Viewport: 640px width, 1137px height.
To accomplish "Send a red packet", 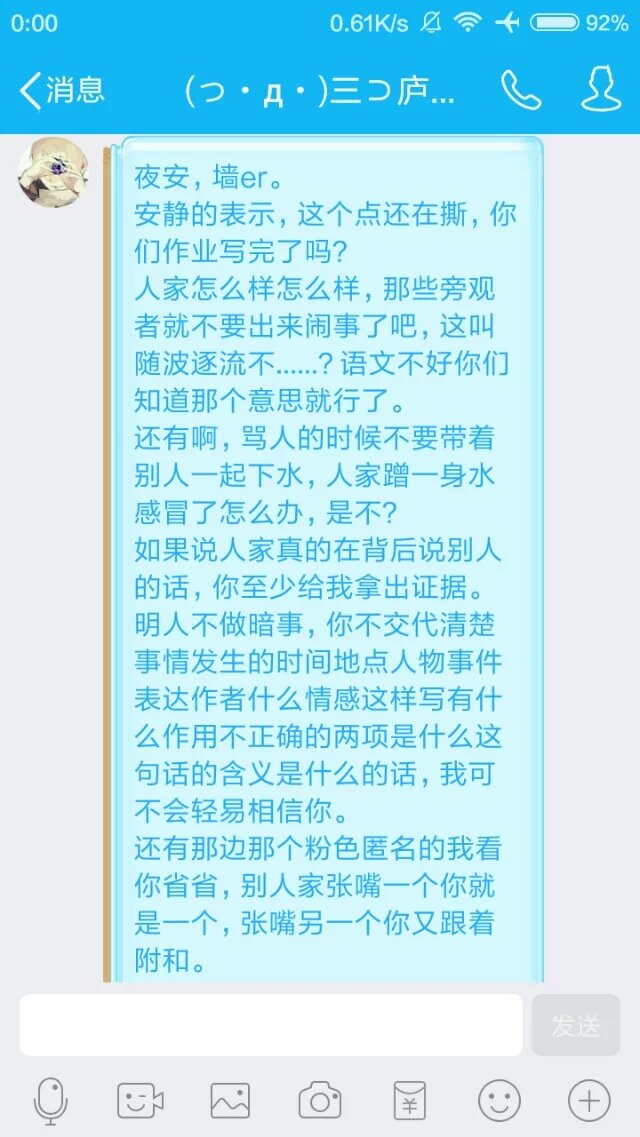I will pyautogui.click(x=409, y=1101).
